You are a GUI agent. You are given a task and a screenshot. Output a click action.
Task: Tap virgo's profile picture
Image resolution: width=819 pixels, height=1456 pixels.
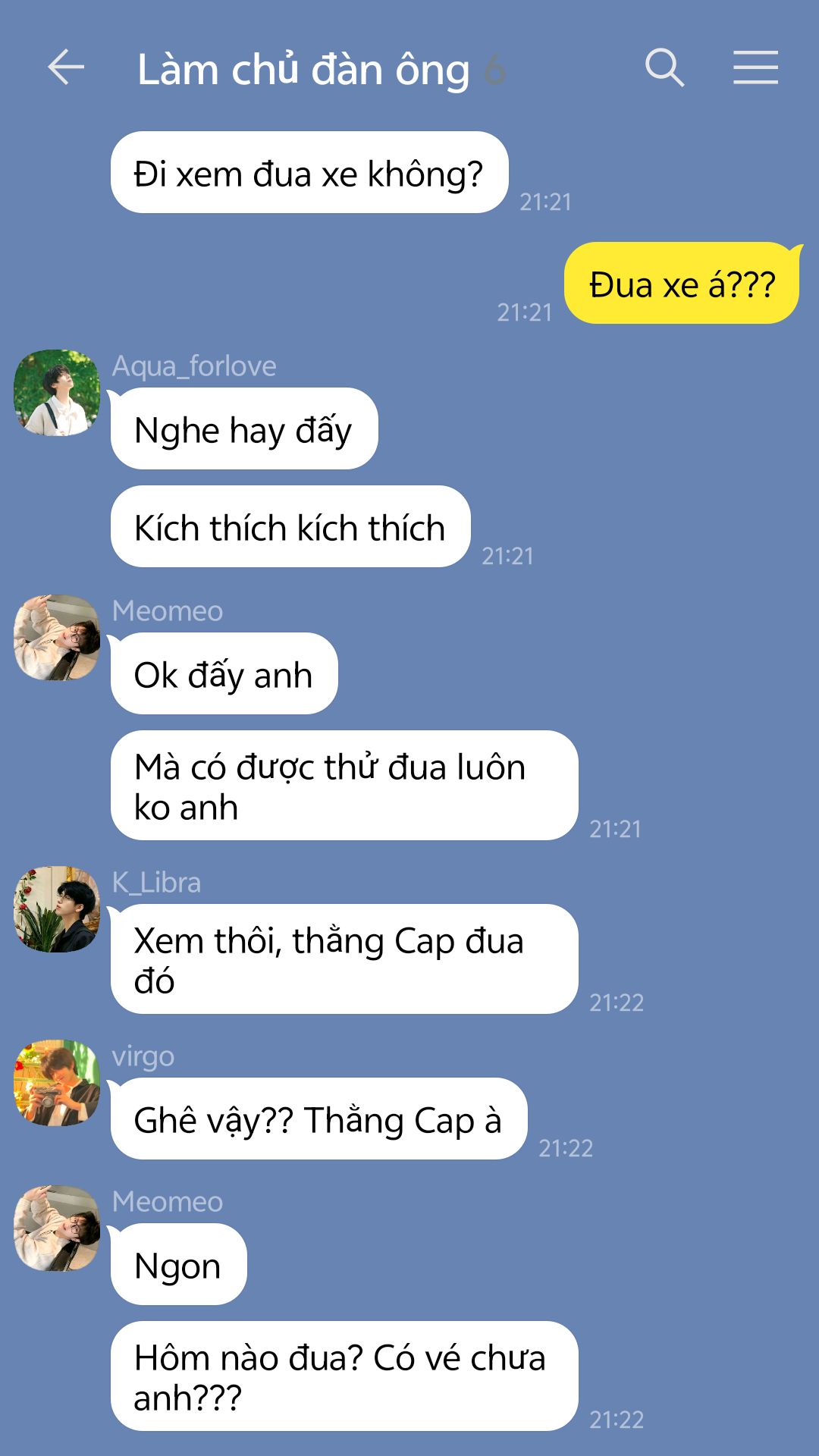click(57, 1082)
